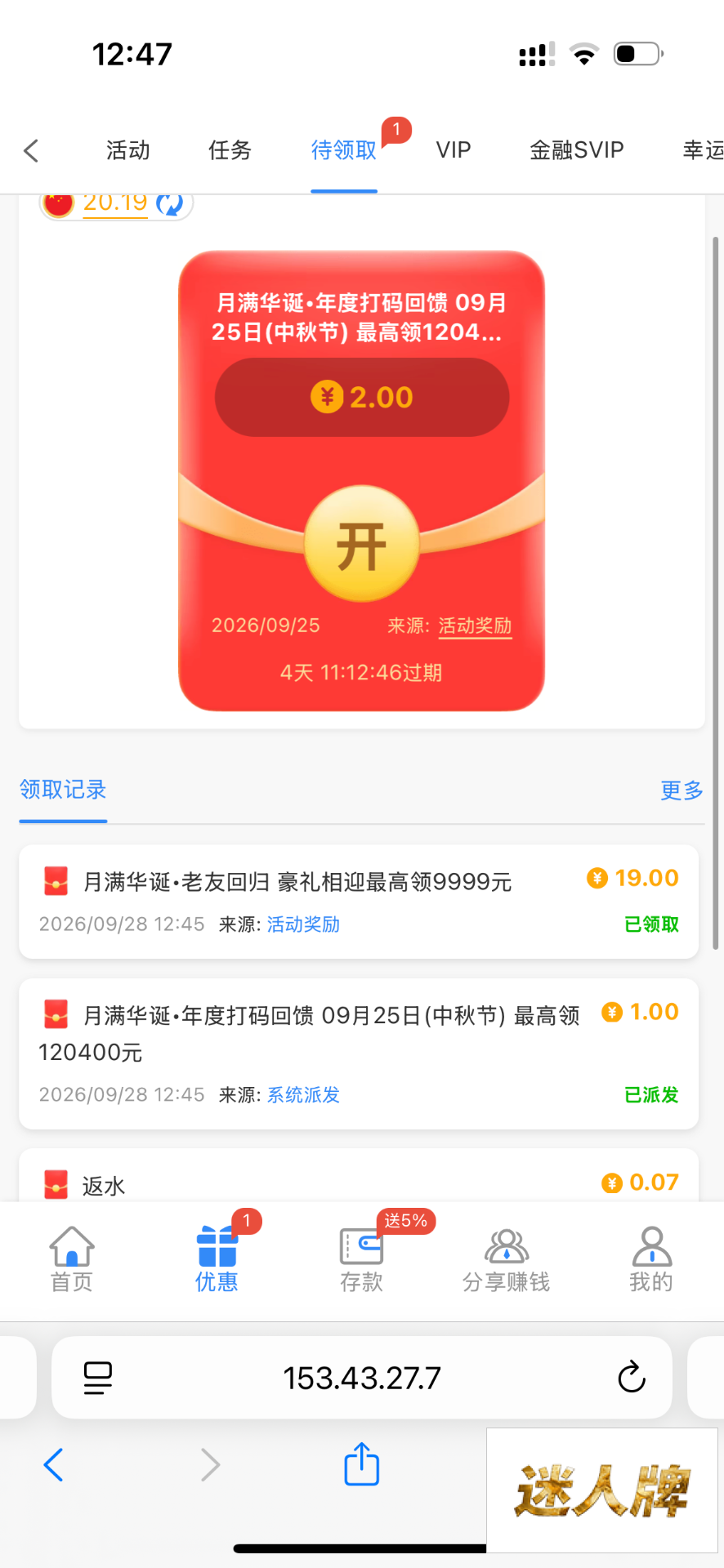Go to 我的 profile tab
Screen dimensions: 724x1568
(x=651, y=1259)
